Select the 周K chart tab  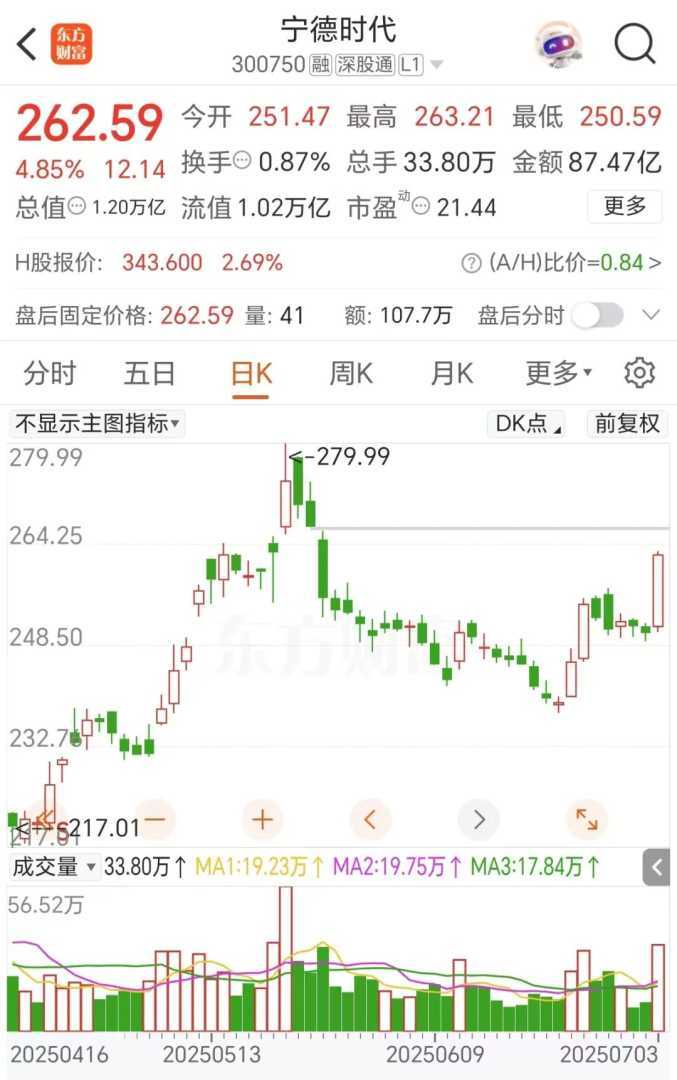pos(351,374)
